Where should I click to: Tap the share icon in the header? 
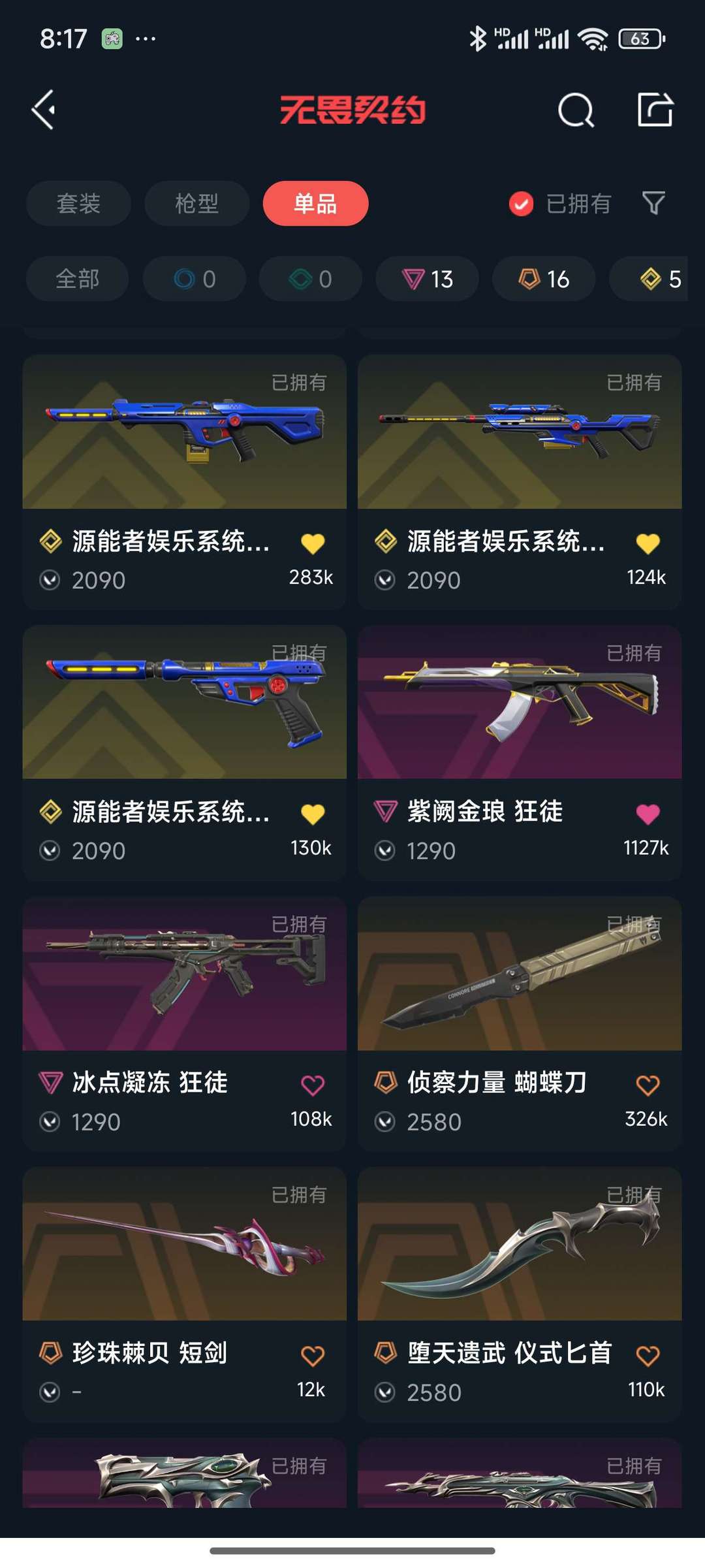click(655, 110)
